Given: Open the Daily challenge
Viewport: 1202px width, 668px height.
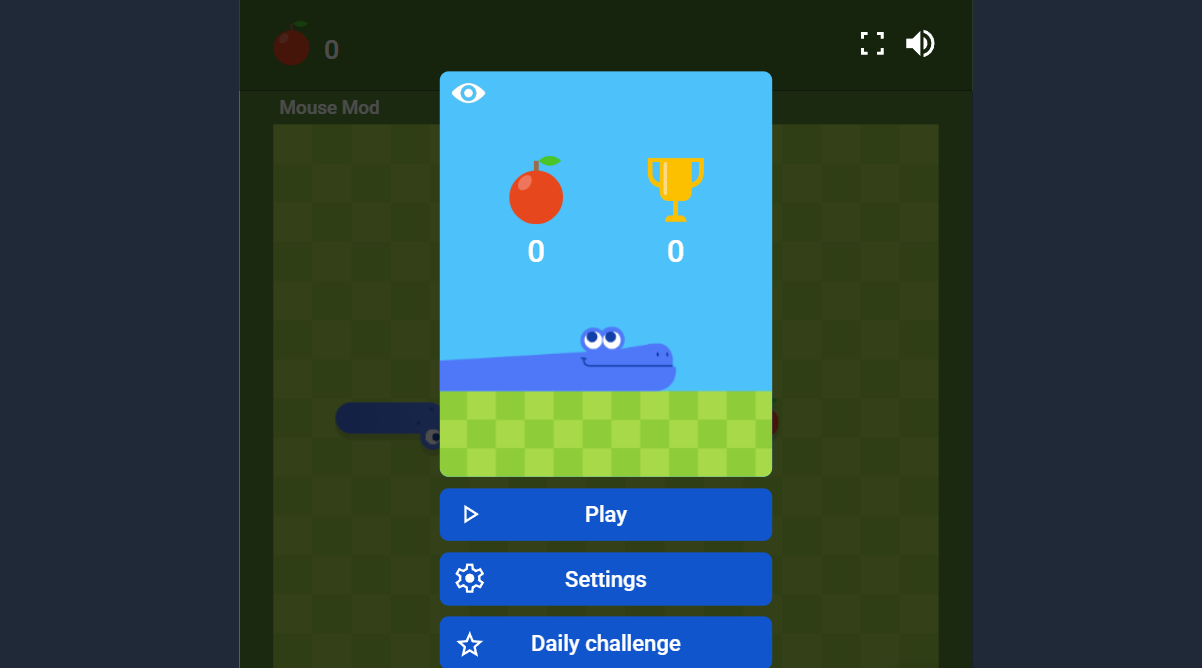Looking at the screenshot, I should (605, 643).
